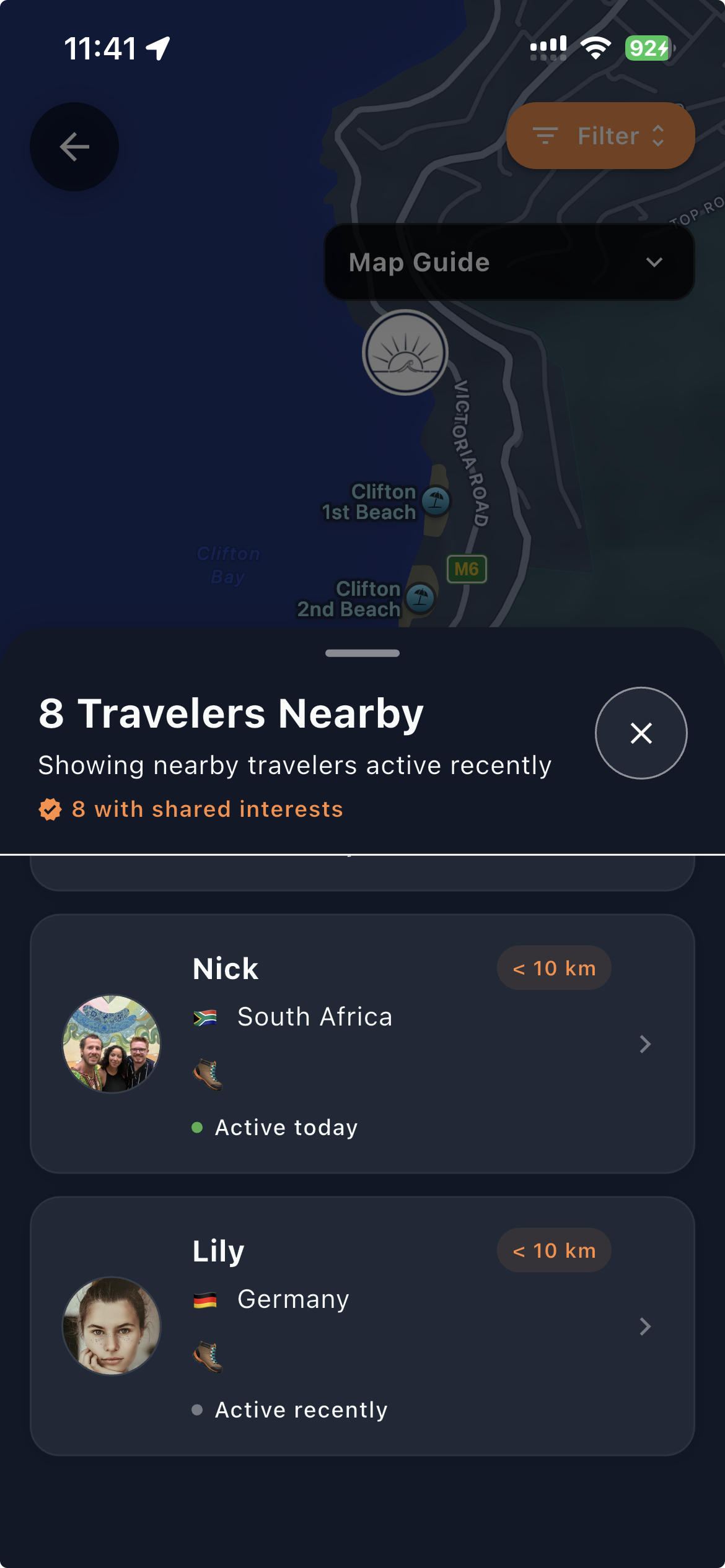Click the 8 with shared interests link
This screenshot has width=725, height=1568.
tap(207, 808)
